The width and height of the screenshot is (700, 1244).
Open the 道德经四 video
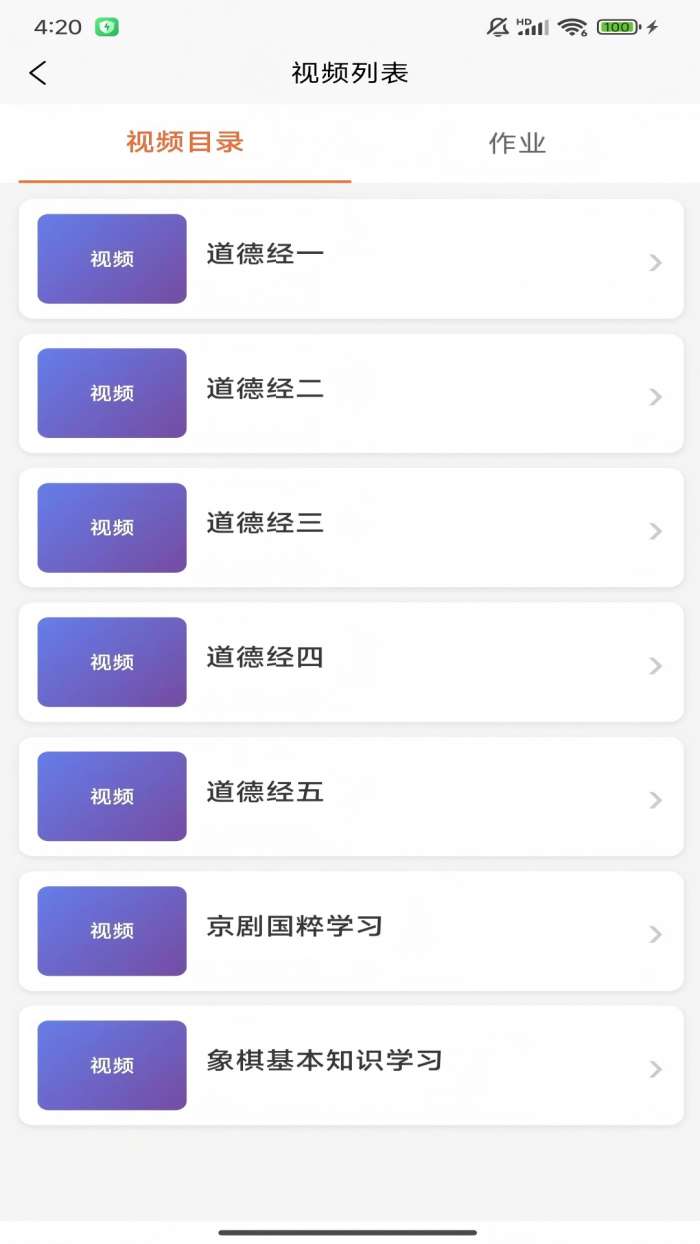point(350,662)
